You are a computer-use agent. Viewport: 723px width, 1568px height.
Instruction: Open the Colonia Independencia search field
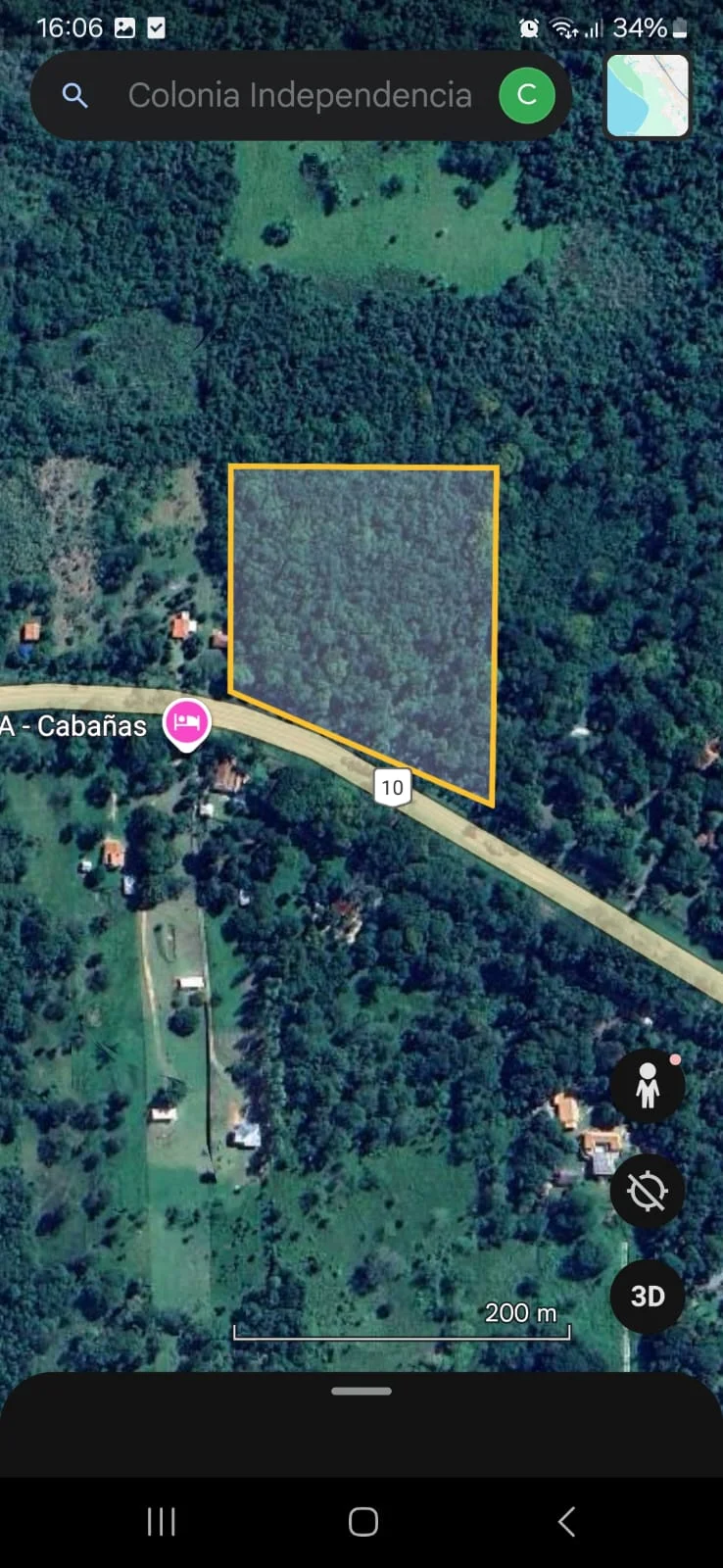tap(299, 96)
